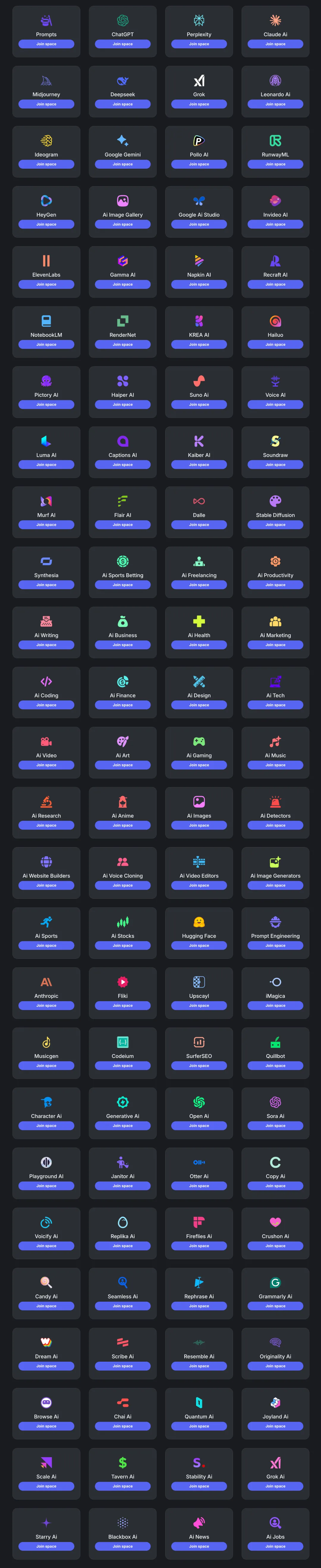Open the Stable Diffusion card

click(275, 512)
